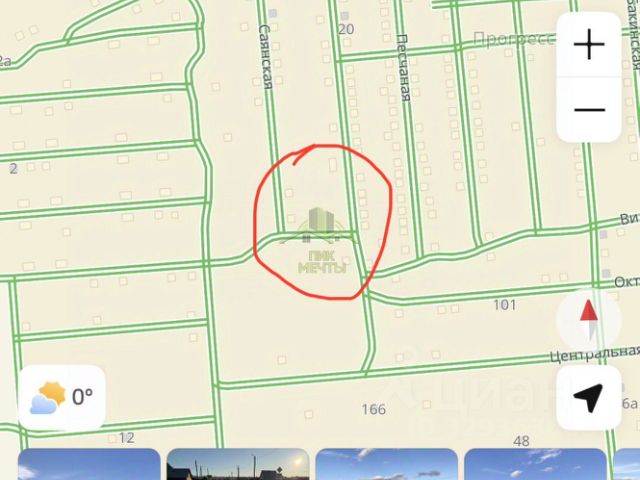
Task: Zoom in on the map
Action: tap(590, 45)
